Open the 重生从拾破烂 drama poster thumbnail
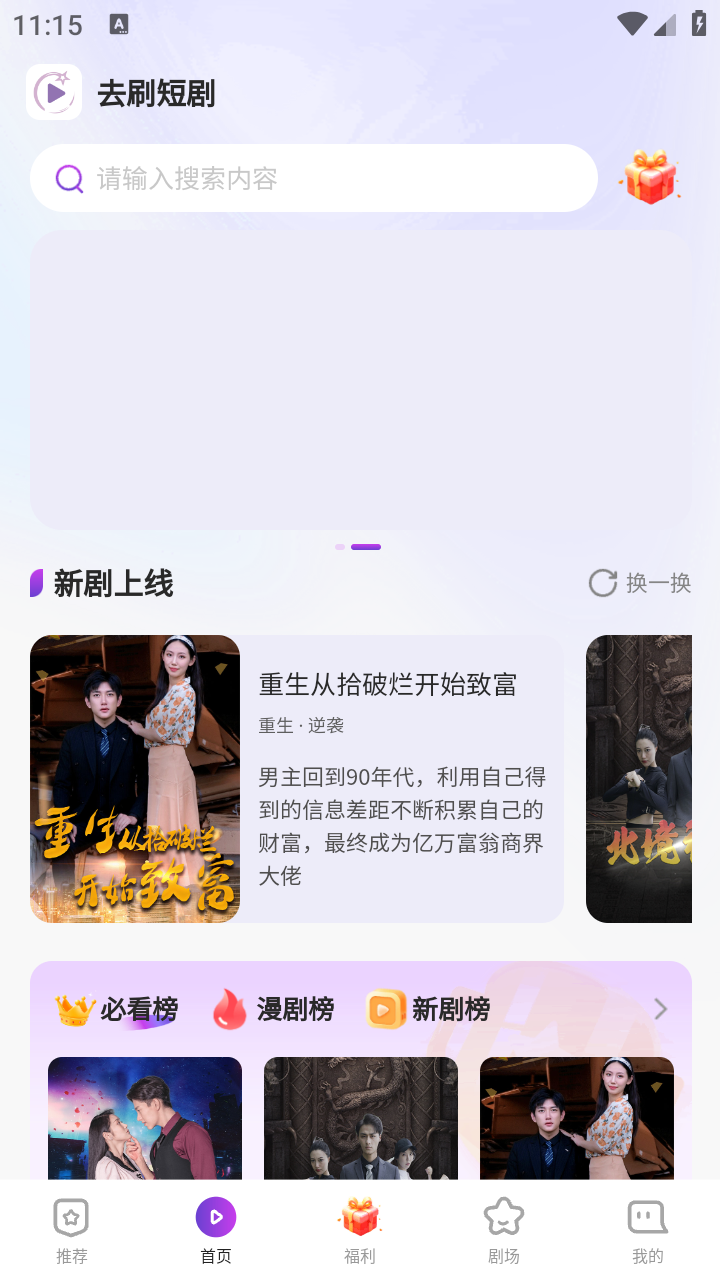The image size is (720, 1280). pyautogui.click(x=135, y=778)
